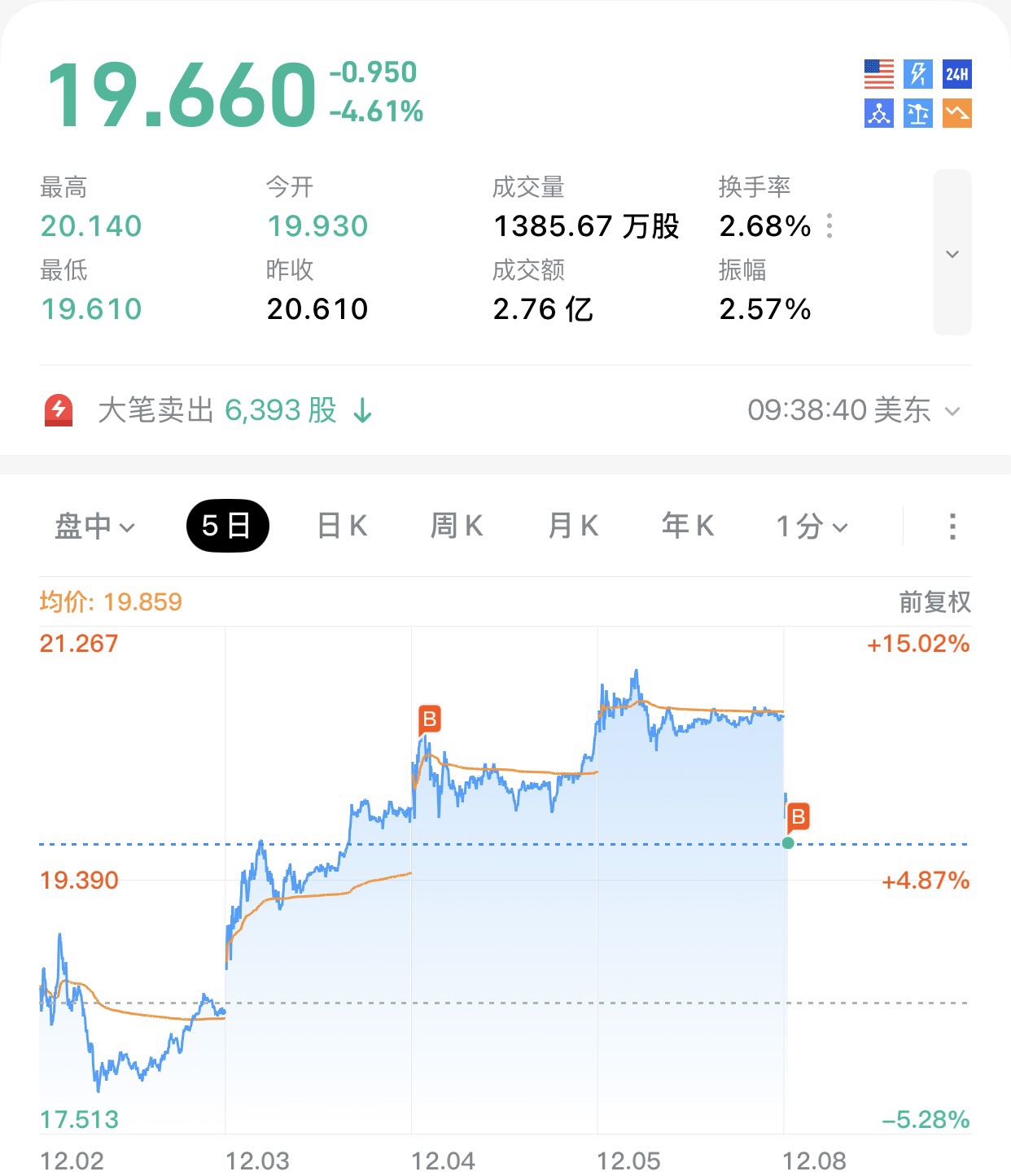Tap the 前复权 price adjustment option

(x=934, y=602)
